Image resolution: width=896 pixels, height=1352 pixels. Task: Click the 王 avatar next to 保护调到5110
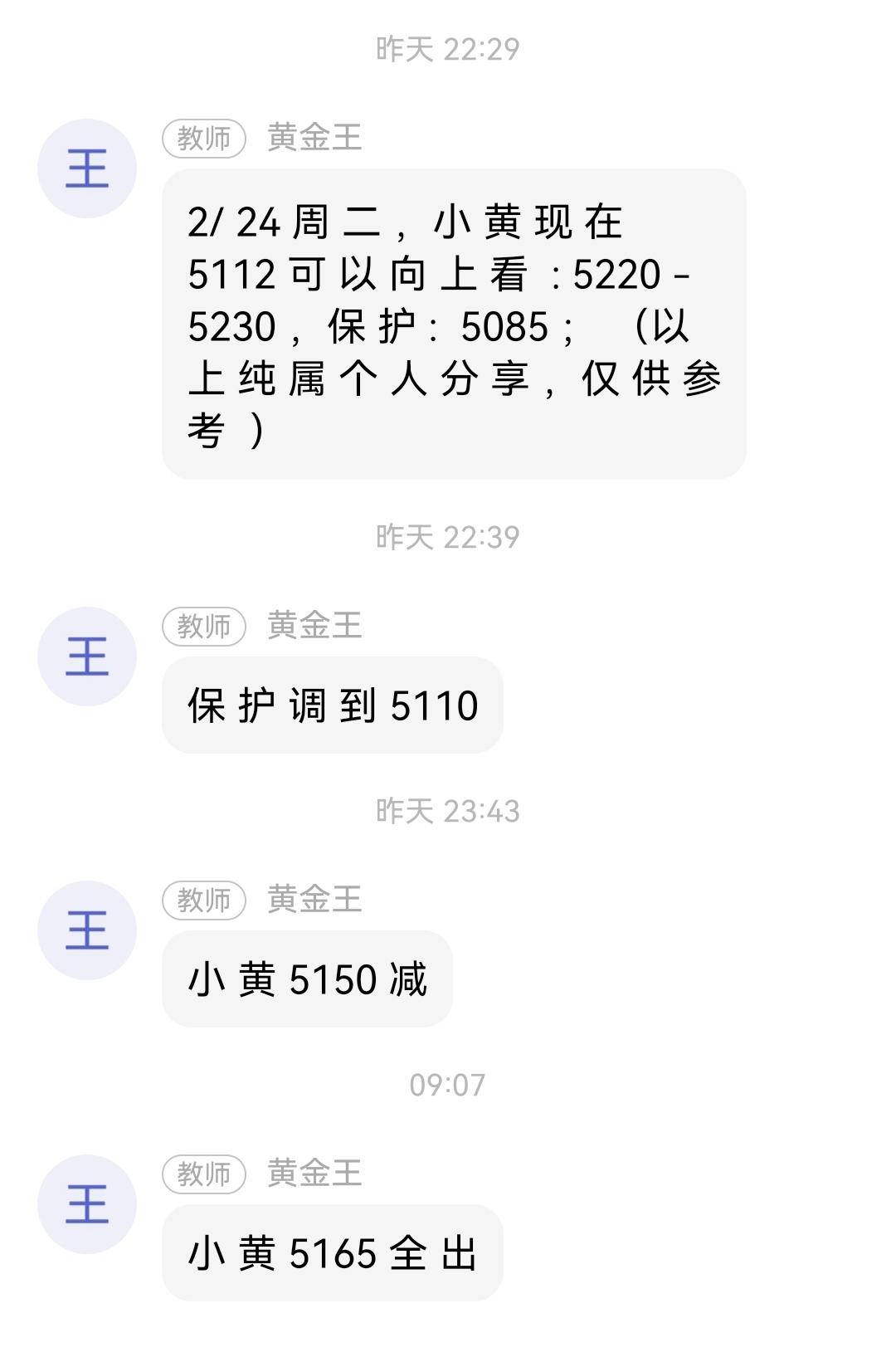pos(89,656)
